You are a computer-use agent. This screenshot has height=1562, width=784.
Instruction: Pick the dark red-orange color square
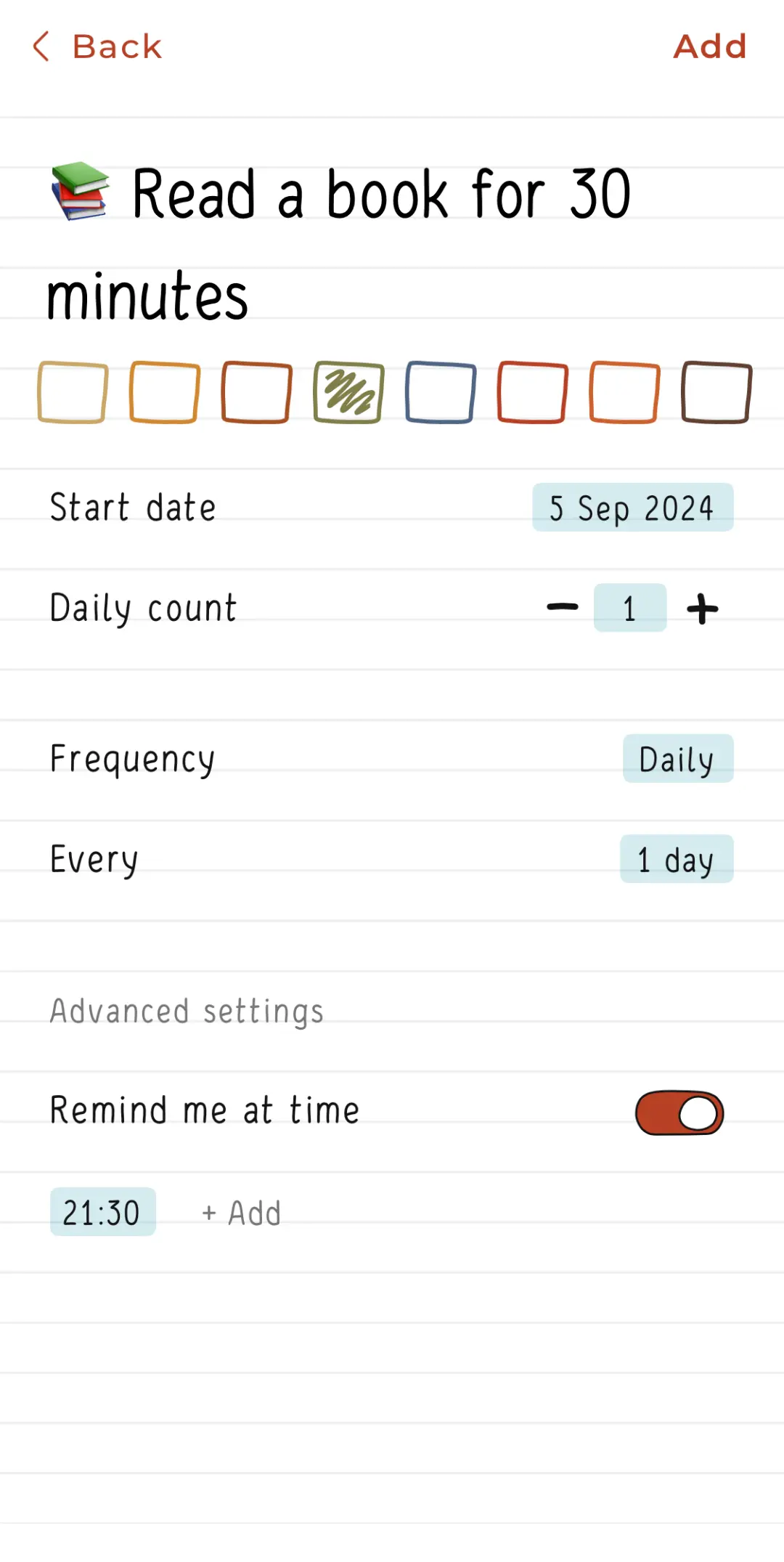[x=256, y=391]
